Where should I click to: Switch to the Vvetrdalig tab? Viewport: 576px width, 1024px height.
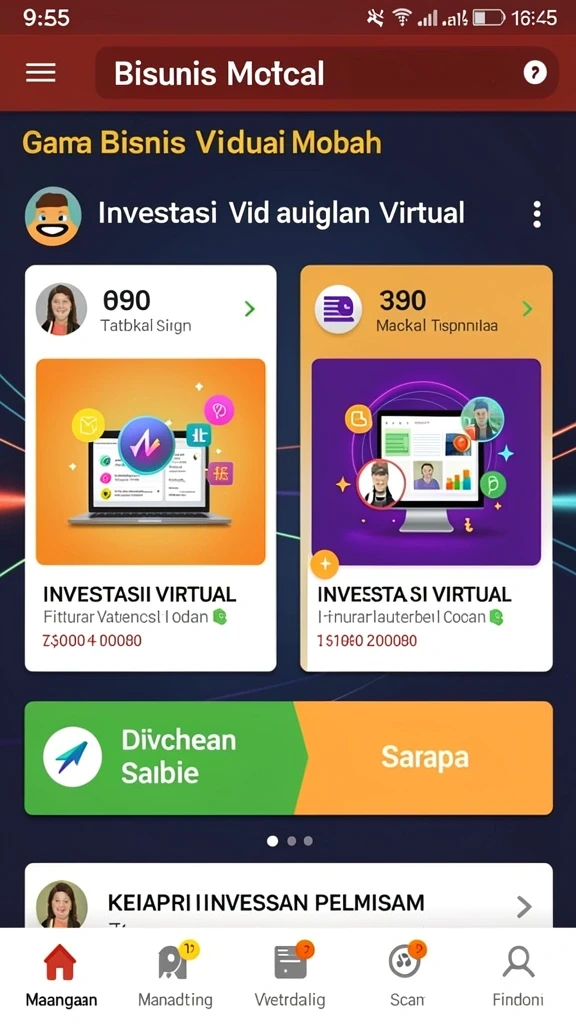(289, 975)
